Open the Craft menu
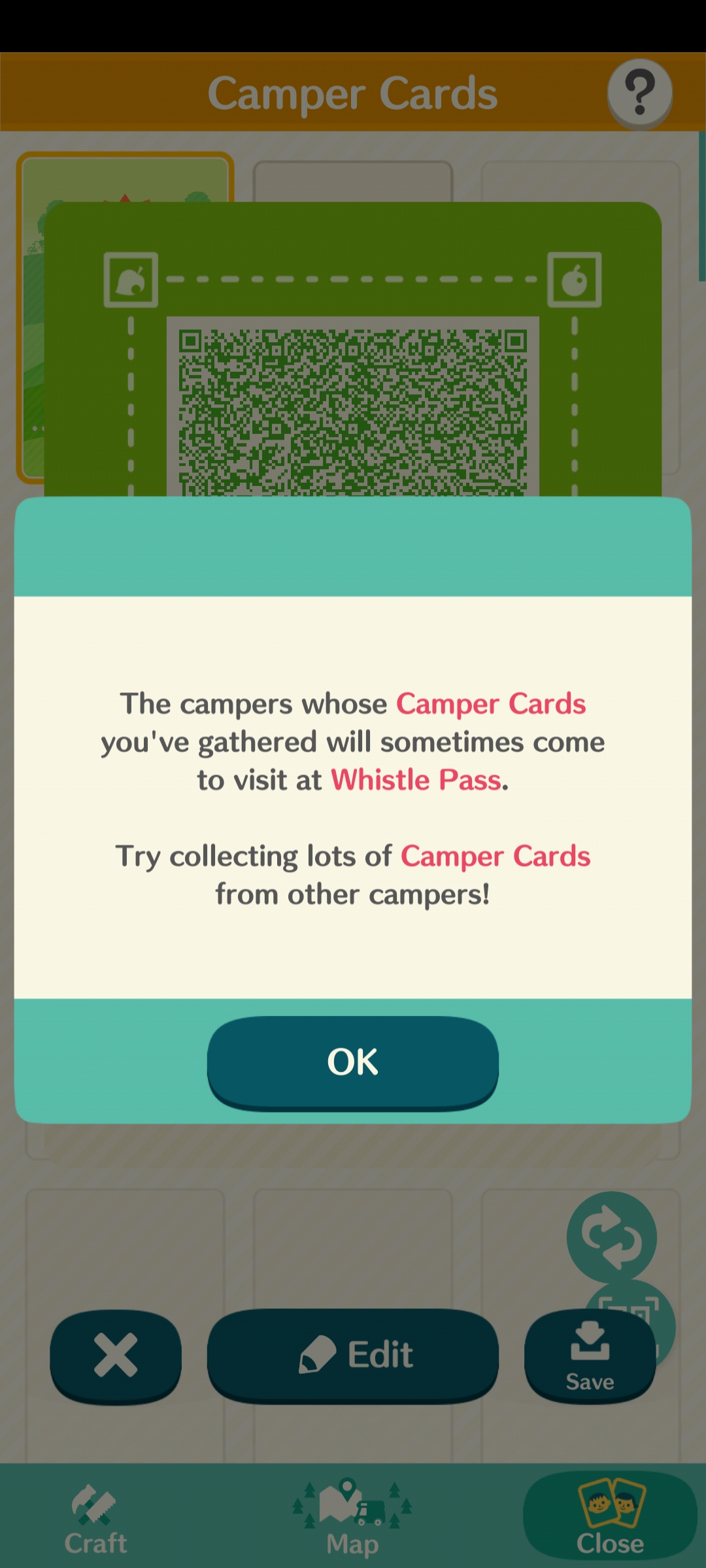The width and height of the screenshot is (706, 1568). coord(95,1519)
